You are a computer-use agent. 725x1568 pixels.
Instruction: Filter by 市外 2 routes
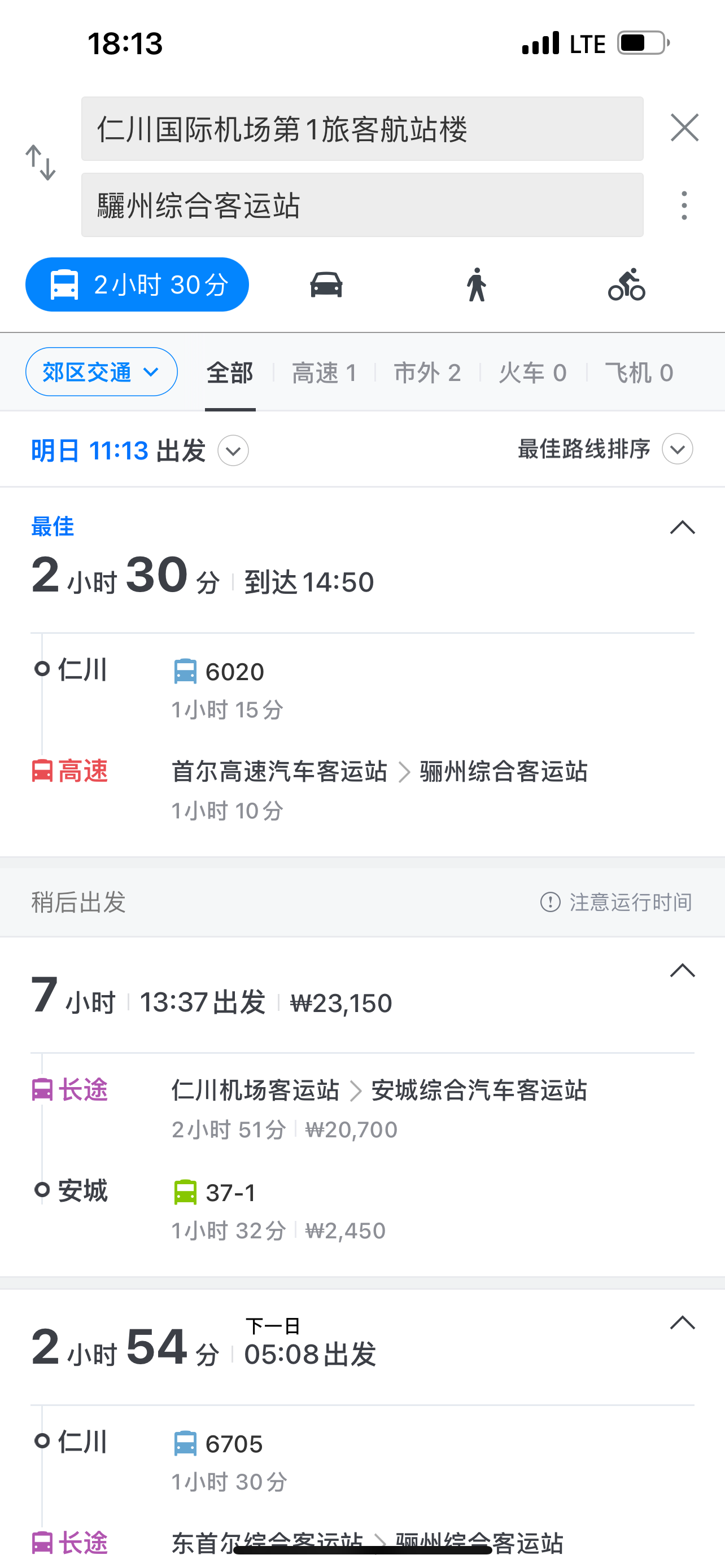(427, 373)
